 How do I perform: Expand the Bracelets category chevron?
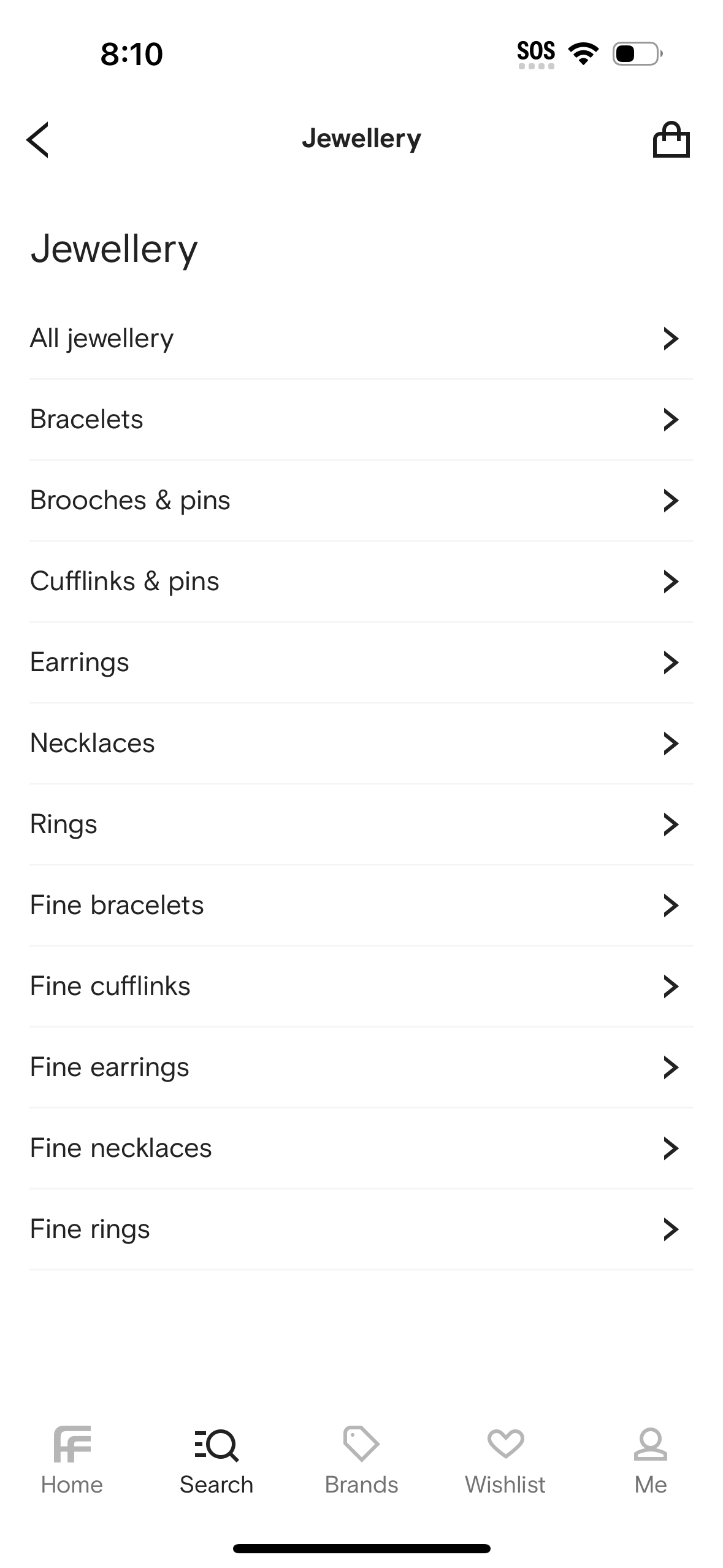click(x=671, y=420)
